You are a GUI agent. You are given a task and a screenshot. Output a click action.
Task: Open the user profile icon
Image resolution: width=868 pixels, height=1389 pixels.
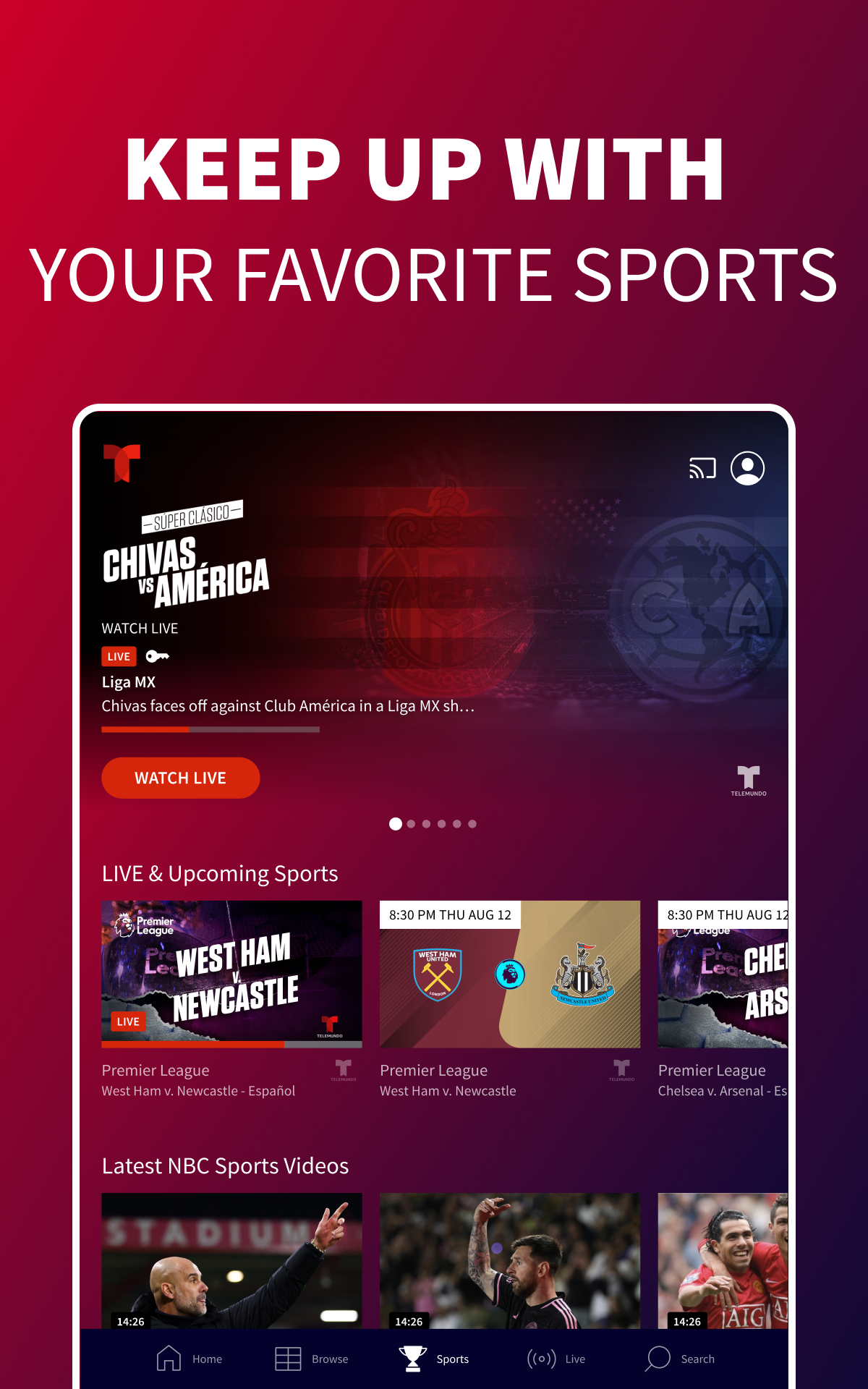(749, 469)
